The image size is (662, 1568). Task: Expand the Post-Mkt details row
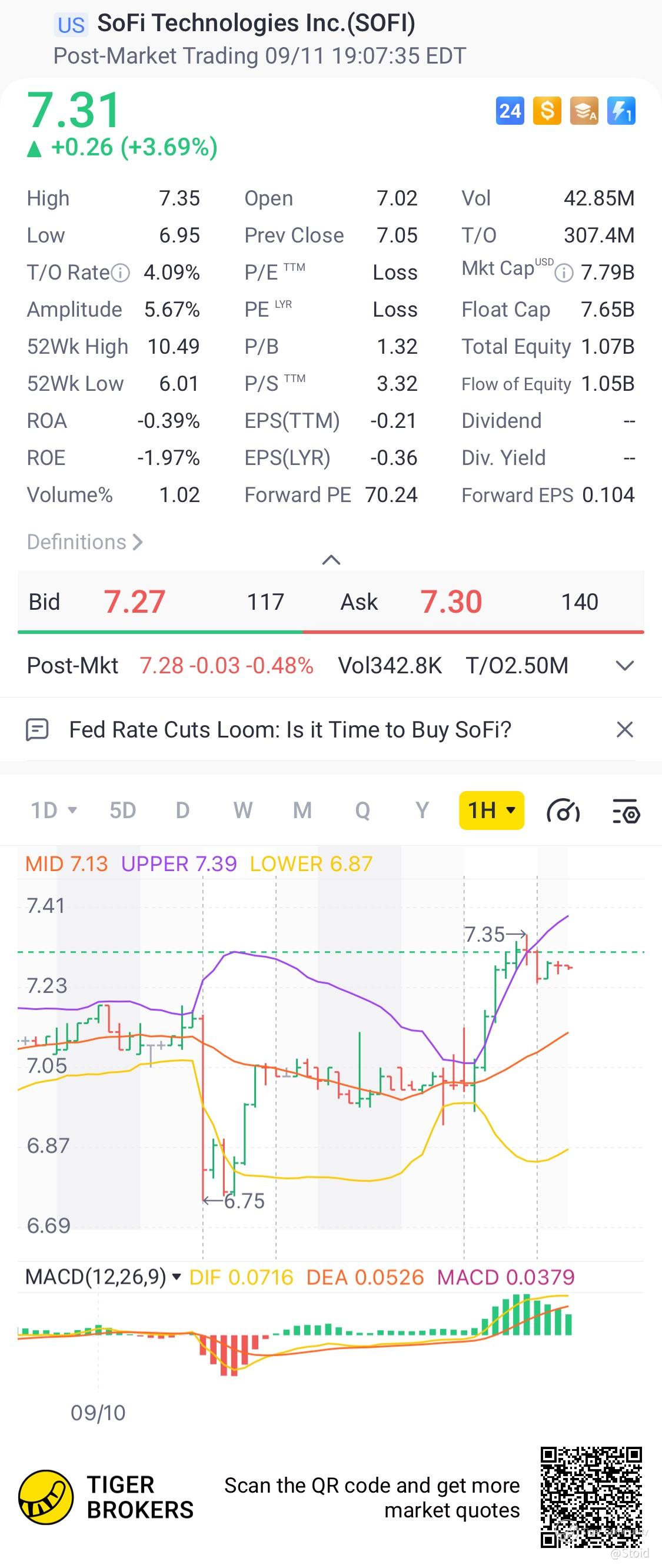click(x=625, y=665)
